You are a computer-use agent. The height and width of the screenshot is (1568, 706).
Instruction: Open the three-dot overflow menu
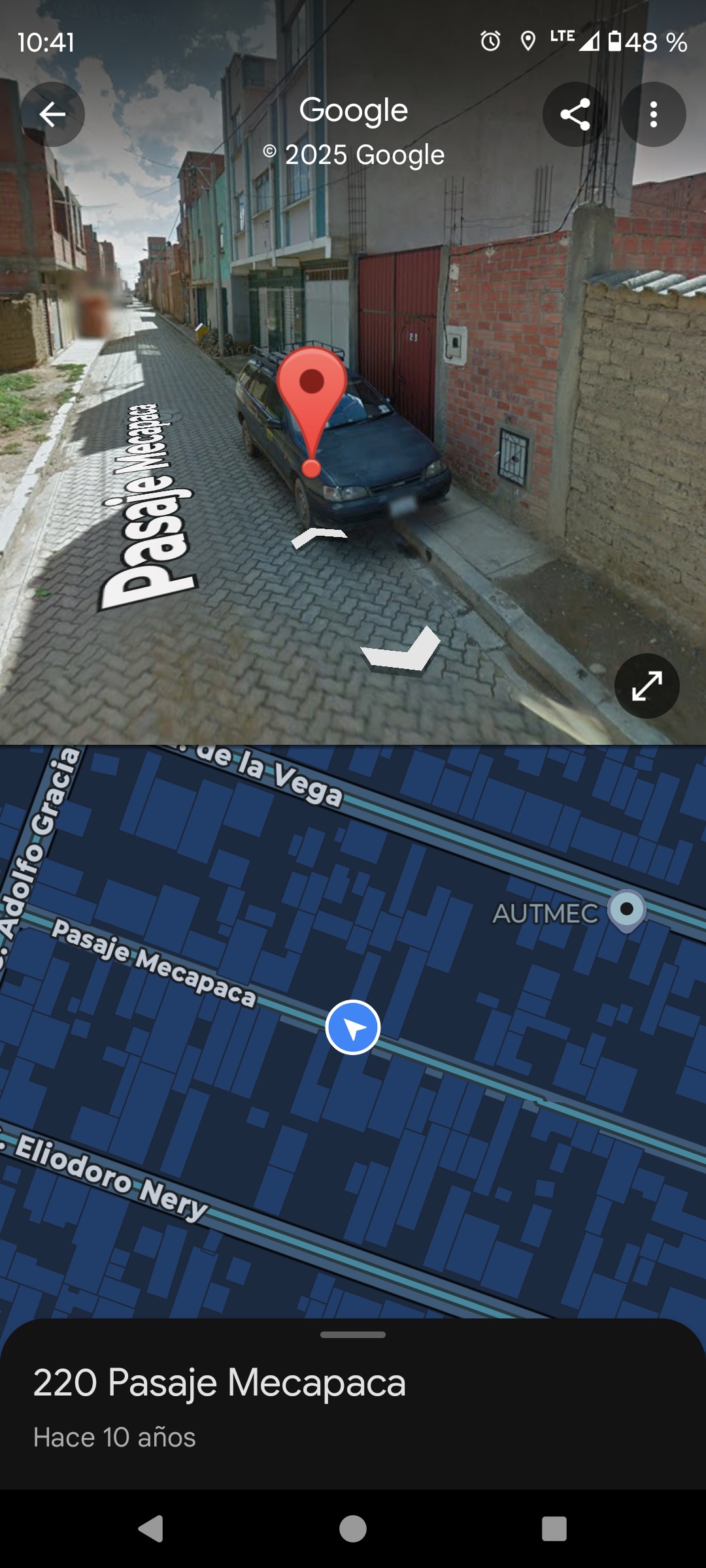653,114
